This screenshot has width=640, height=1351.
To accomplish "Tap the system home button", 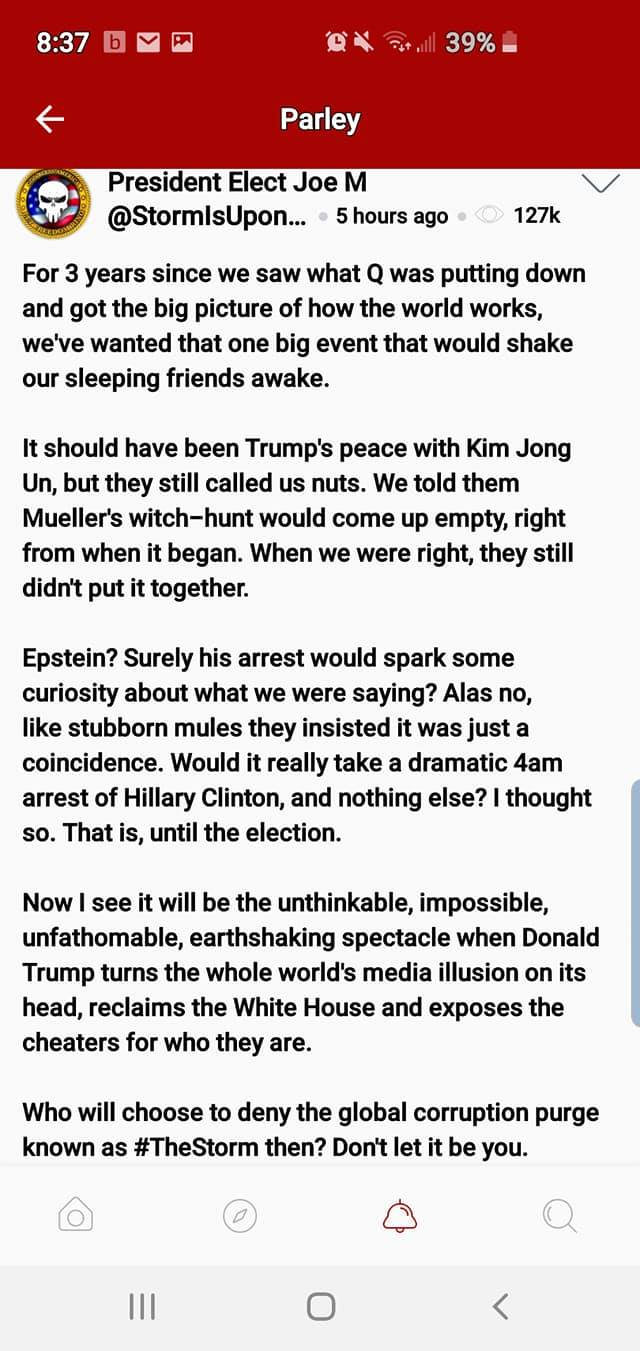I will (x=321, y=1306).
